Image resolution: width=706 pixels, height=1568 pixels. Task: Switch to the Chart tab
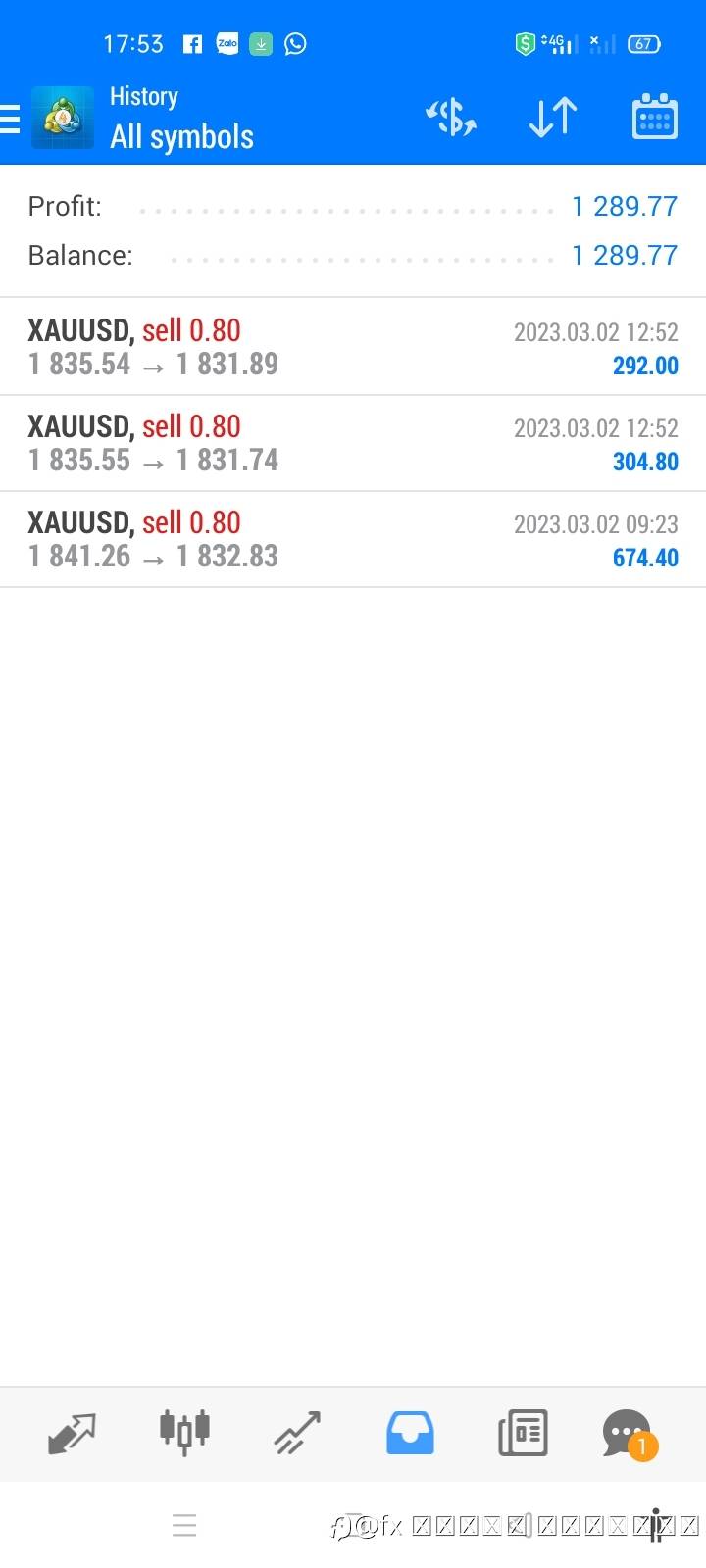(184, 1433)
